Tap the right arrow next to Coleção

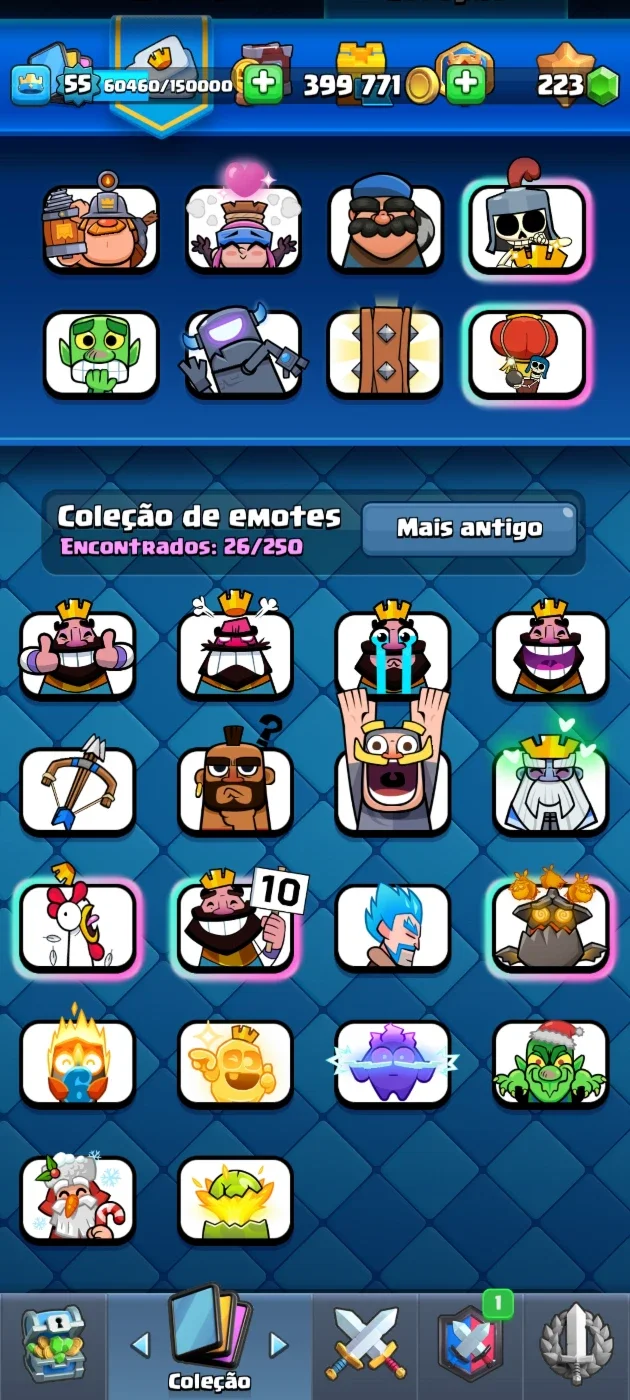coord(279,1344)
